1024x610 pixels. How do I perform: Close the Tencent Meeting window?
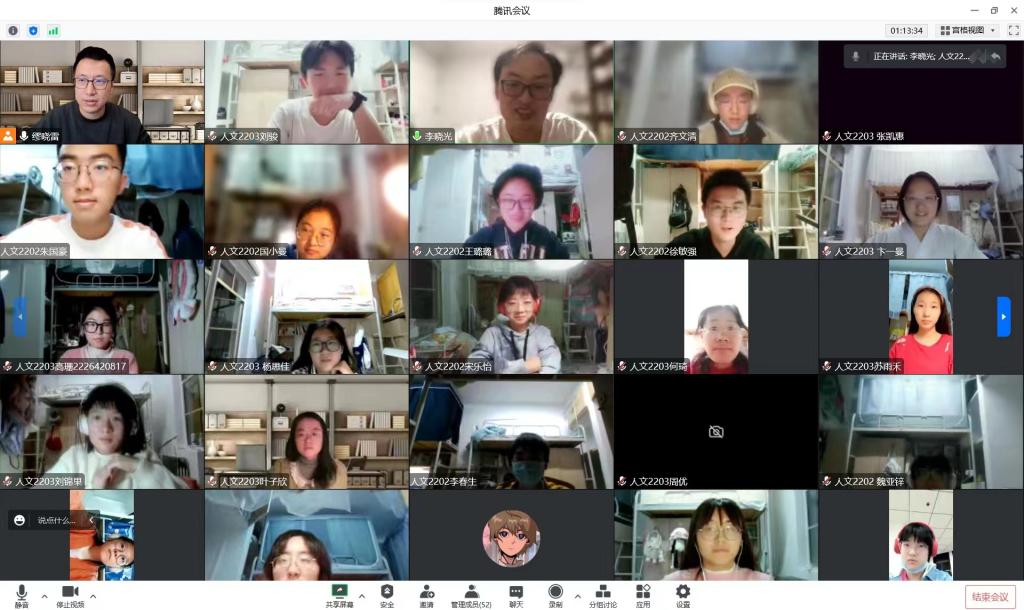(1013, 10)
